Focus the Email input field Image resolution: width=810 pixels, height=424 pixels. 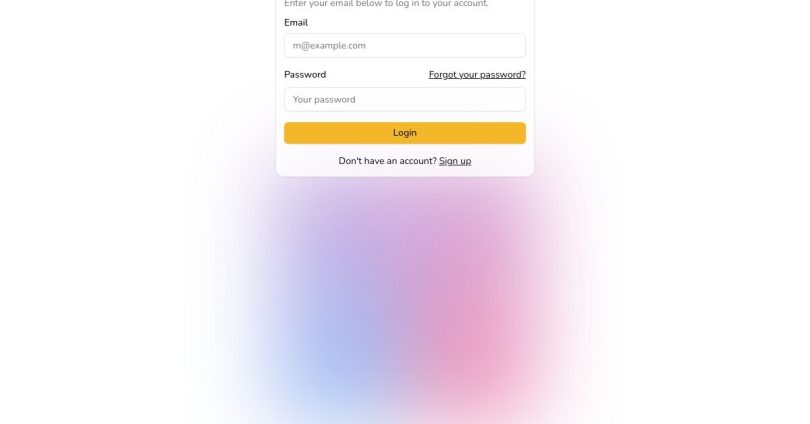pos(404,45)
